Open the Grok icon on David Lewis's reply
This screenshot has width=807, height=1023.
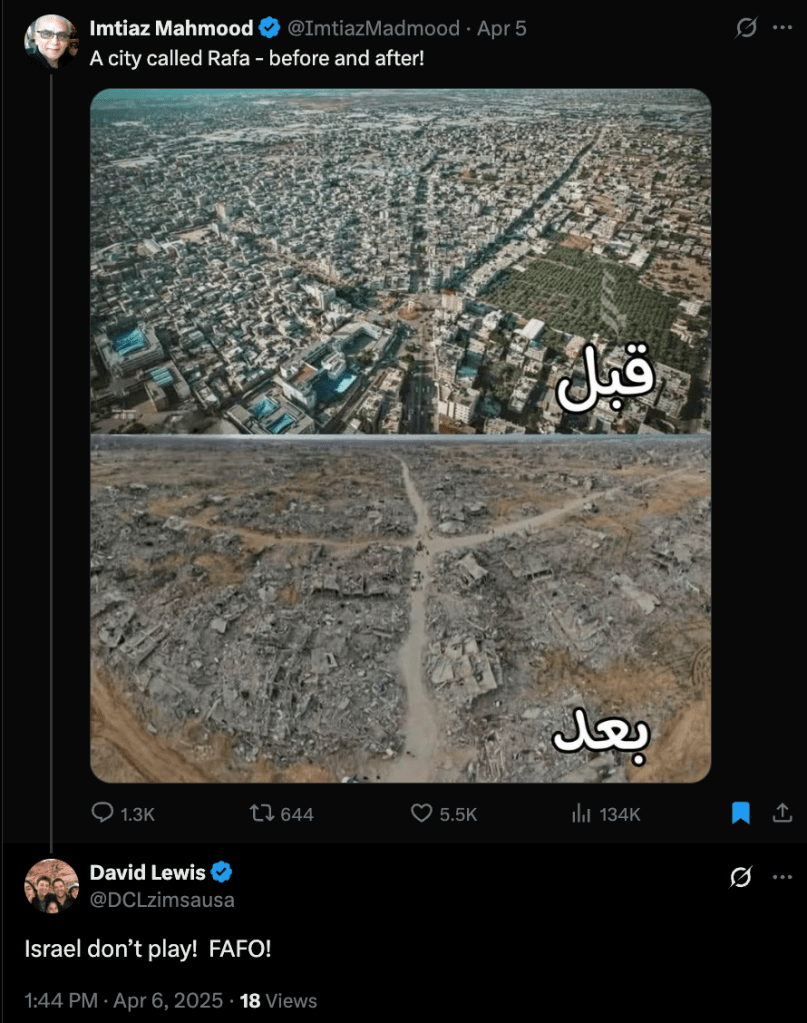click(741, 878)
